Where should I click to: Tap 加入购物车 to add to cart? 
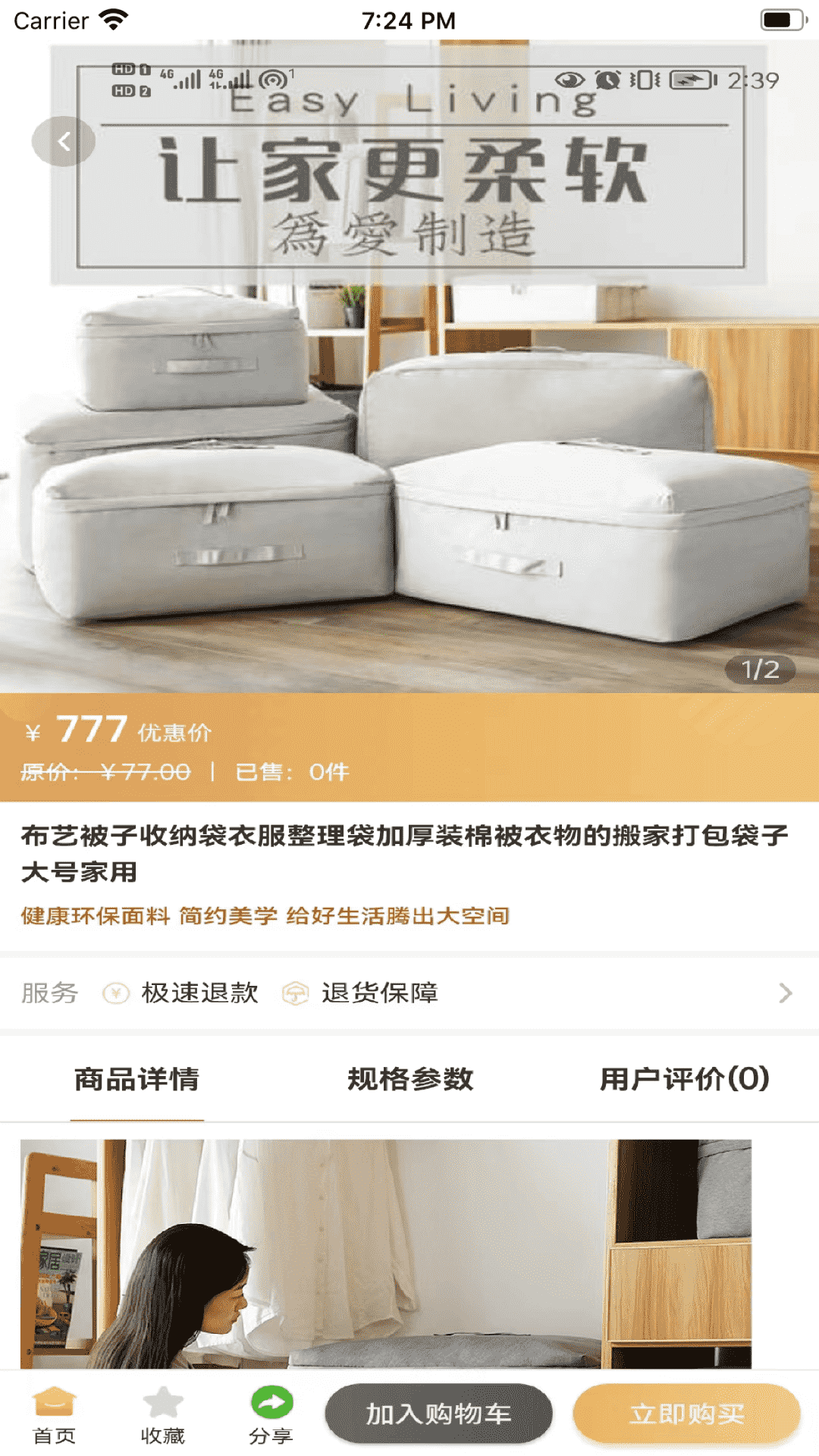pos(438,1414)
